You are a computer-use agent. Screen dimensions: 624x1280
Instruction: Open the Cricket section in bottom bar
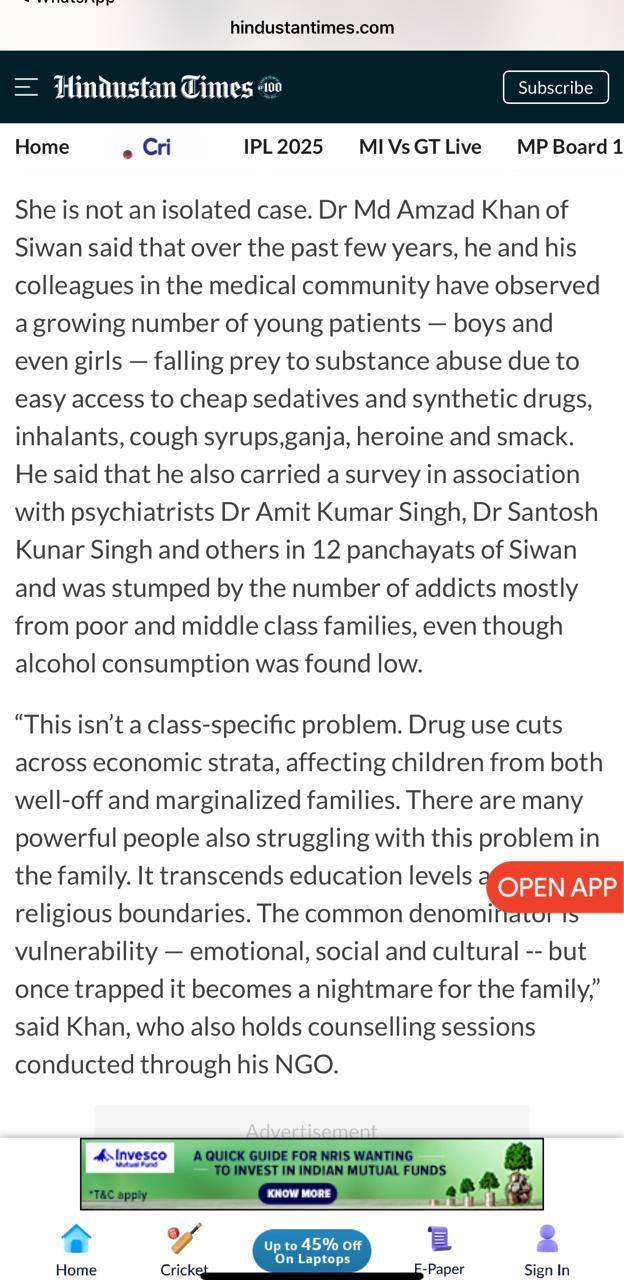point(184,1251)
